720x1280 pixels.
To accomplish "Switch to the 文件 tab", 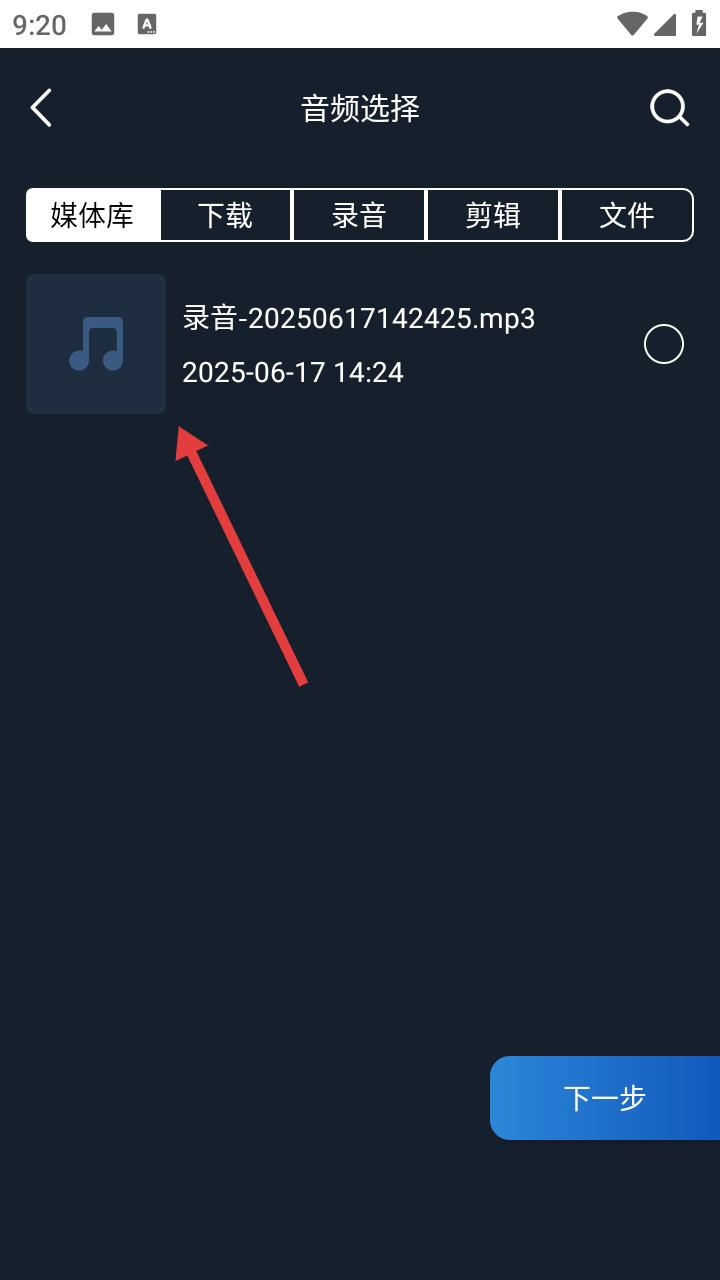I will pos(626,215).
